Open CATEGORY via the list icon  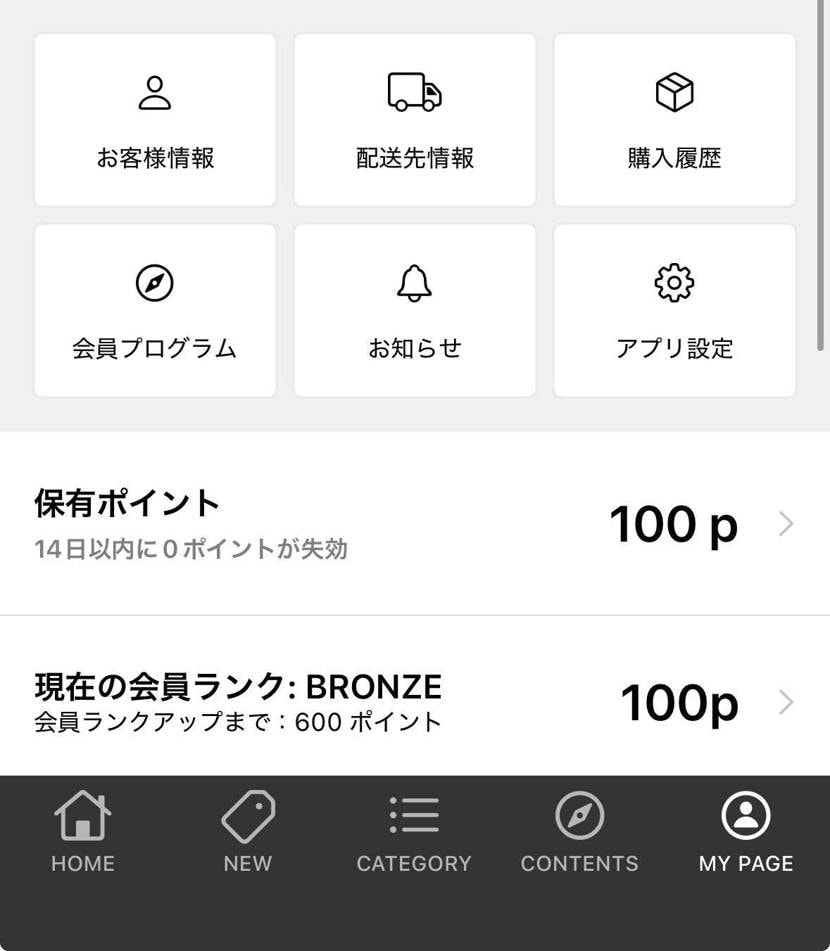pyautogui.click(x=414, y=815)
